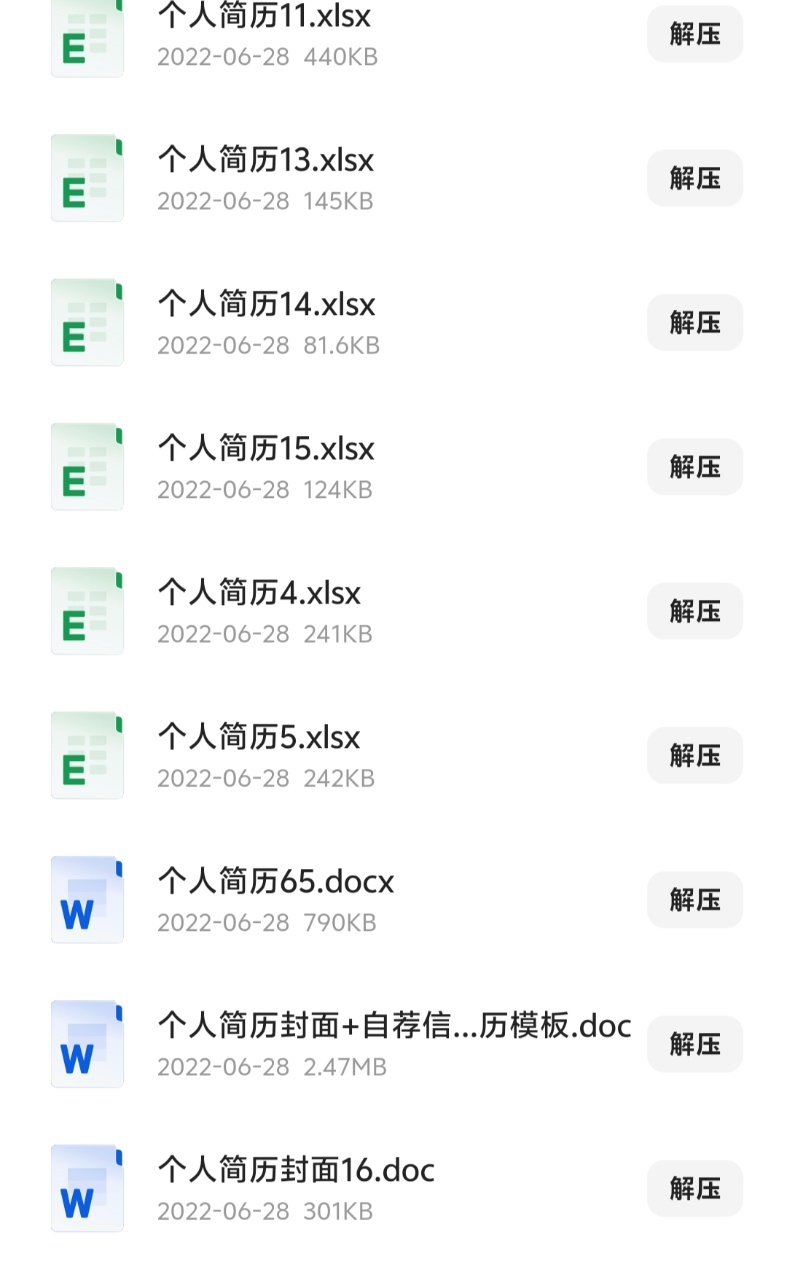Tap 解压 next to 个人简历13.xlsx

[694, 177]
